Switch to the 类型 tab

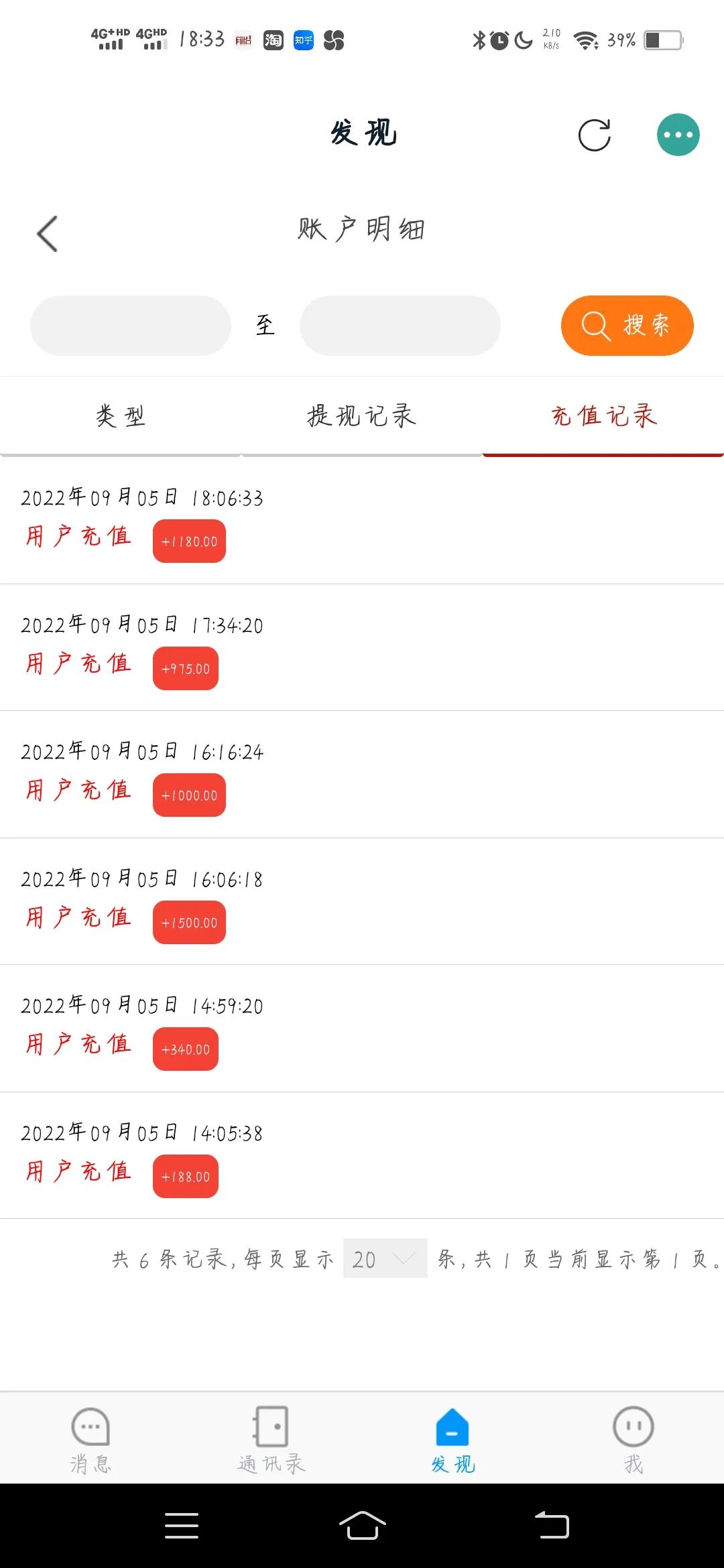click(x=121, y=416)
